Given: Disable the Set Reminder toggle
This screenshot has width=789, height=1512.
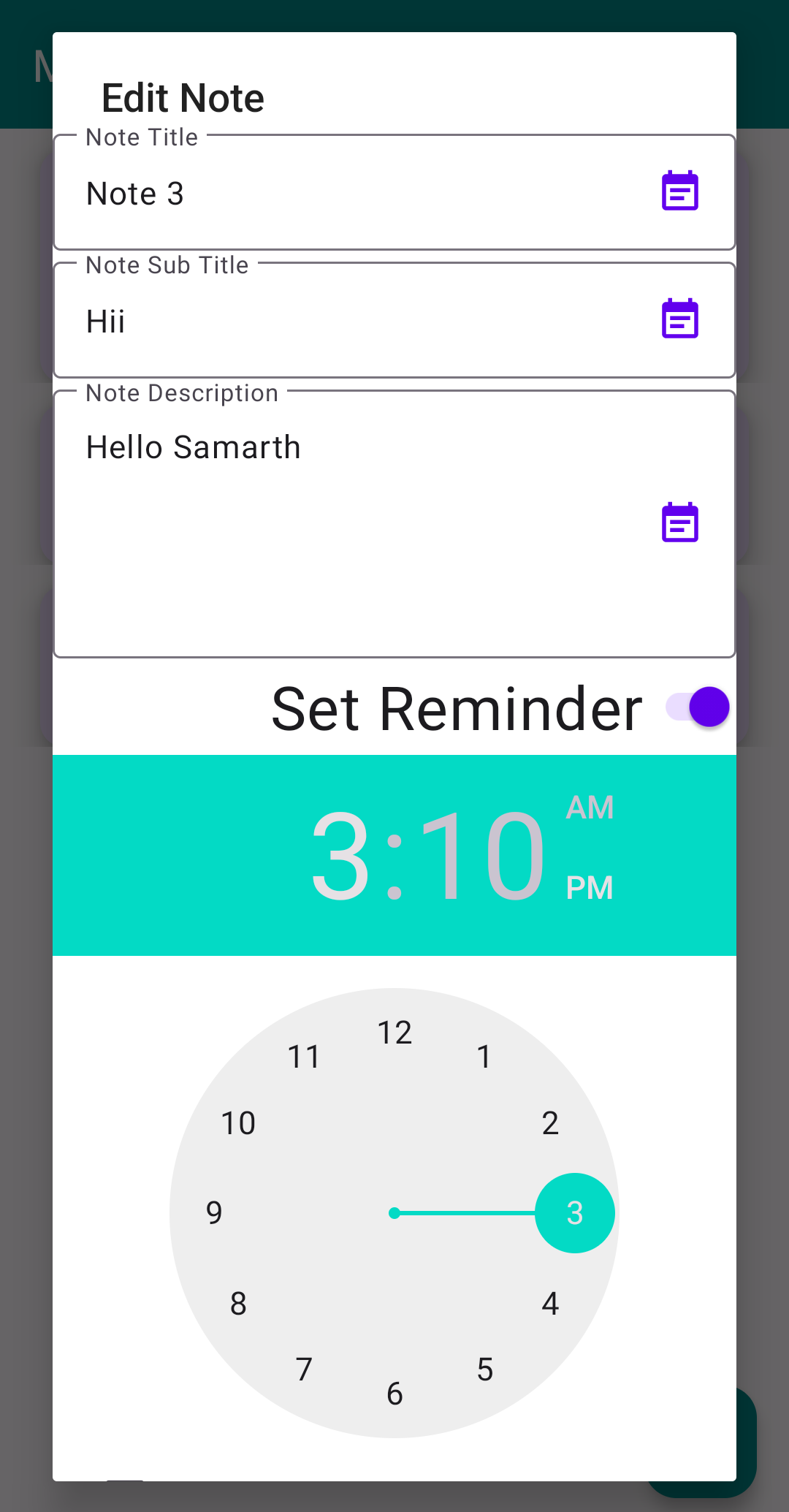Looking at the screenshot, I should pyautogui.click(x=697, y=707).
